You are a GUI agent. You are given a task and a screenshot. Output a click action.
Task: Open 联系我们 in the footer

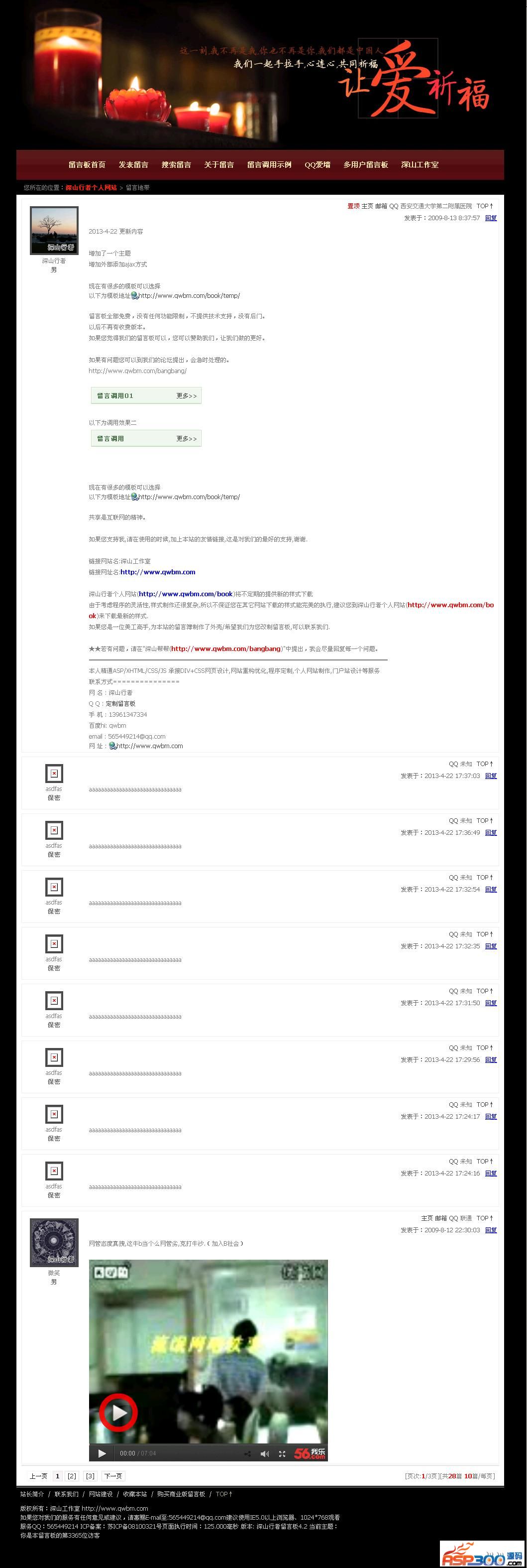tap(66, 1494)
